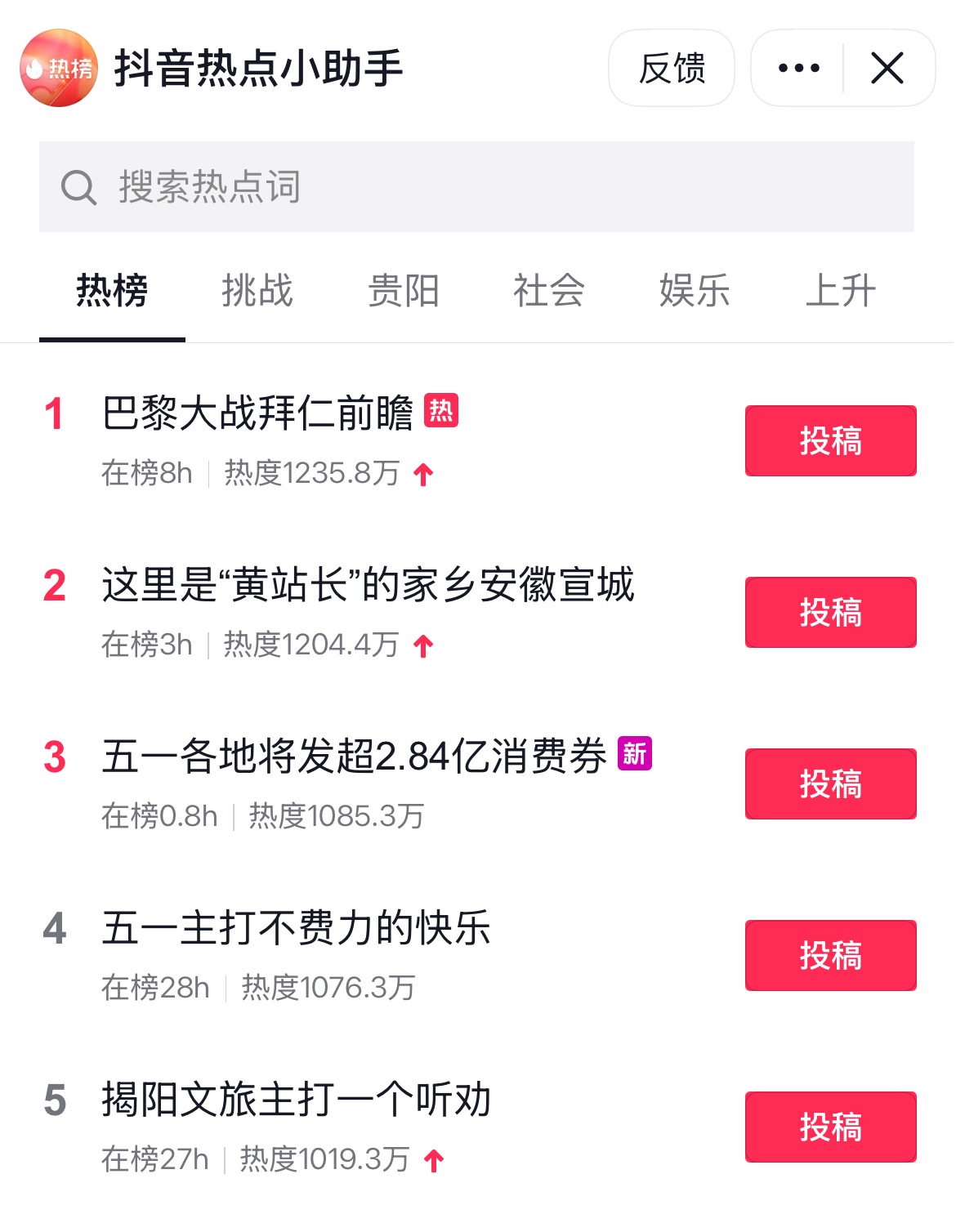
Task: Open topic about 安徽宣城 黄站长 hometown
Action: coord(368,586)
